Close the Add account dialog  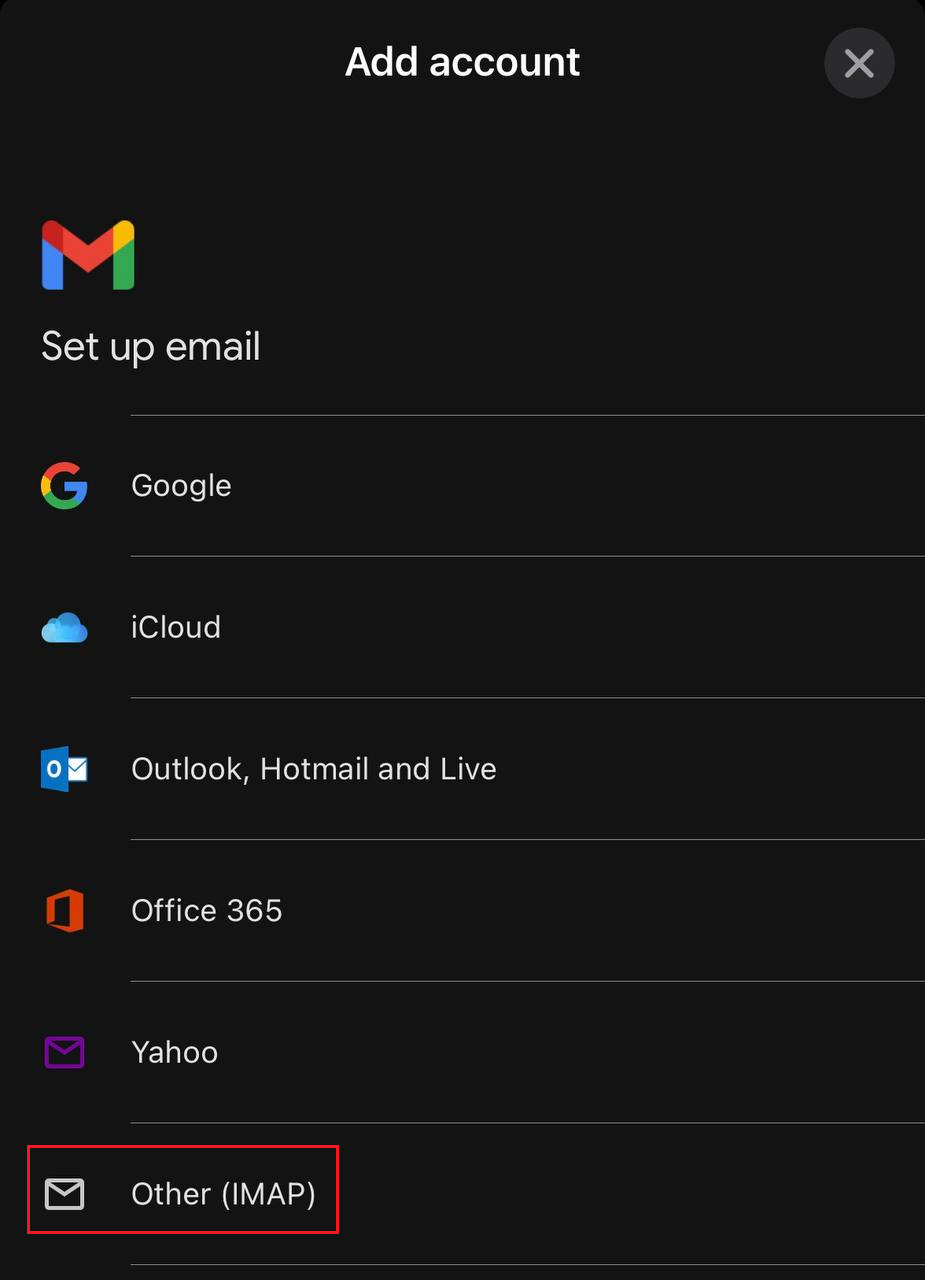859,64
